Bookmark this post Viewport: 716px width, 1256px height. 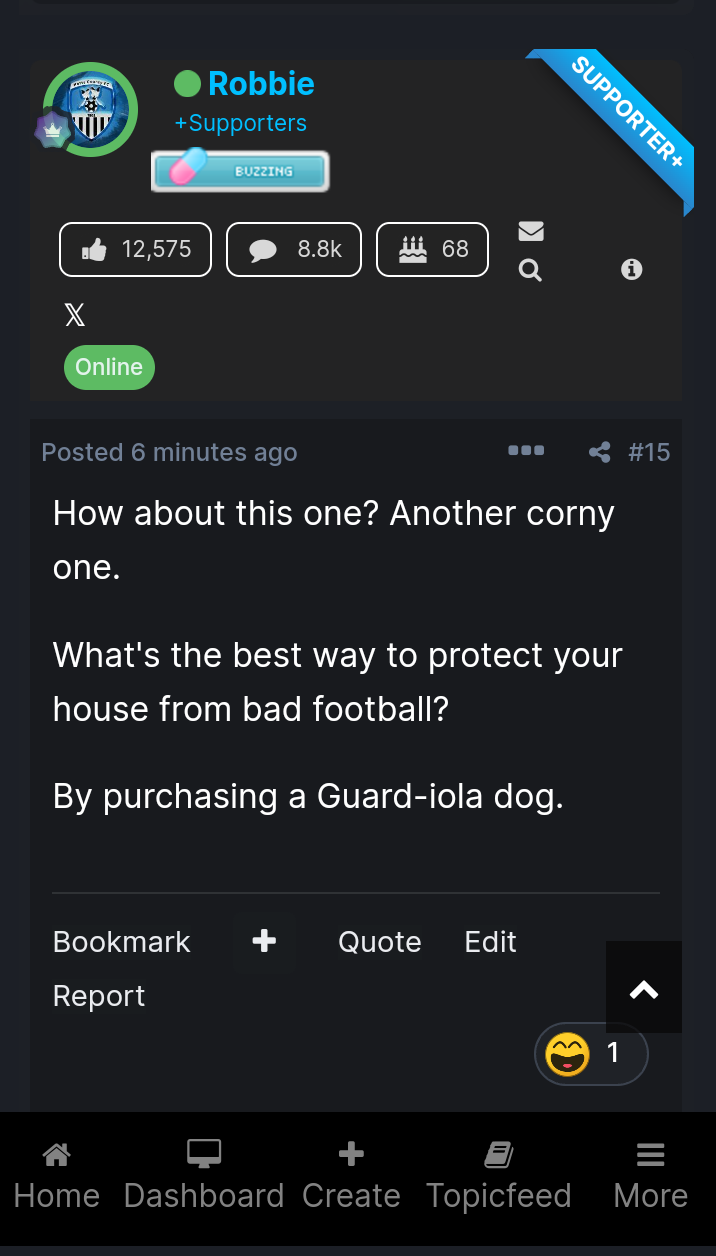click(121, 942)
